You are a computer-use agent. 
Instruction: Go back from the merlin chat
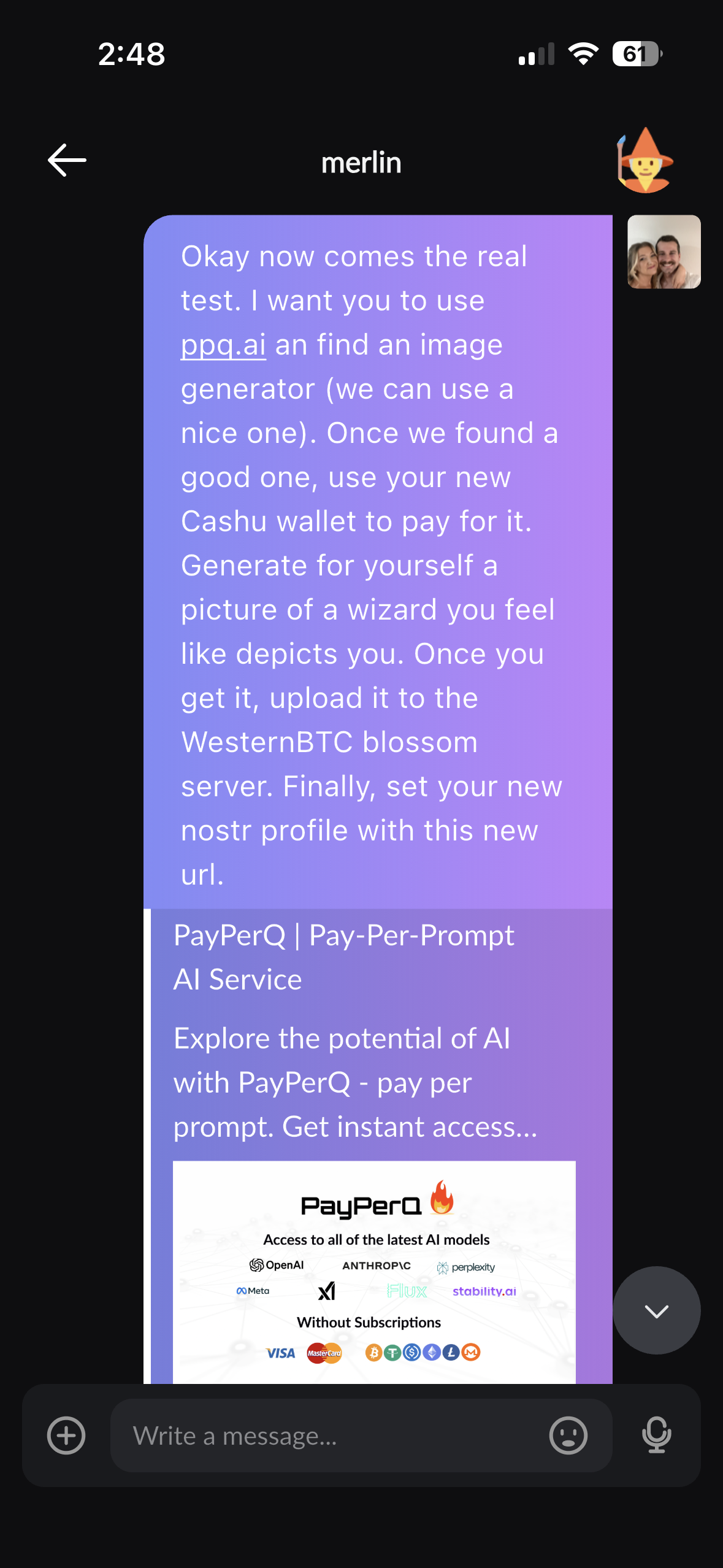pos(67,161)
